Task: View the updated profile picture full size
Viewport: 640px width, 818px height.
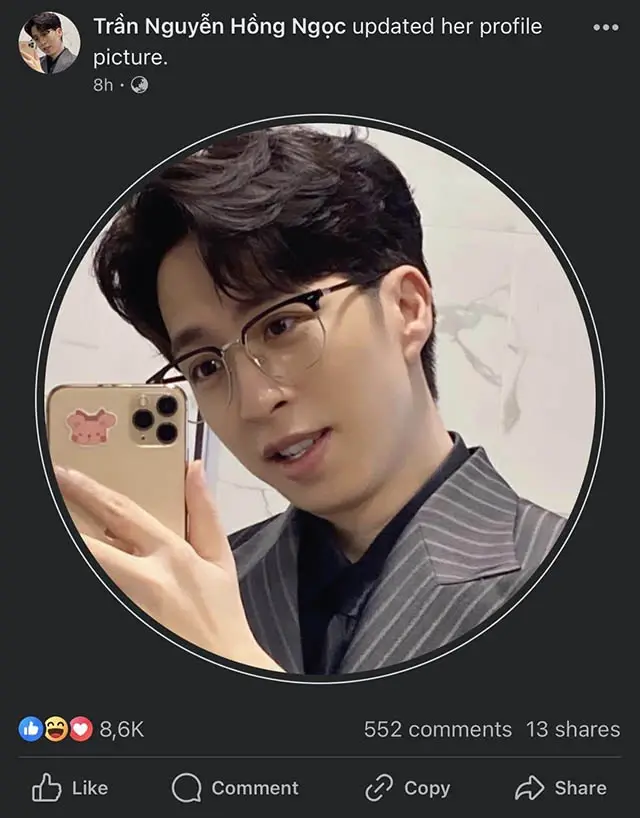Action: 320,400
